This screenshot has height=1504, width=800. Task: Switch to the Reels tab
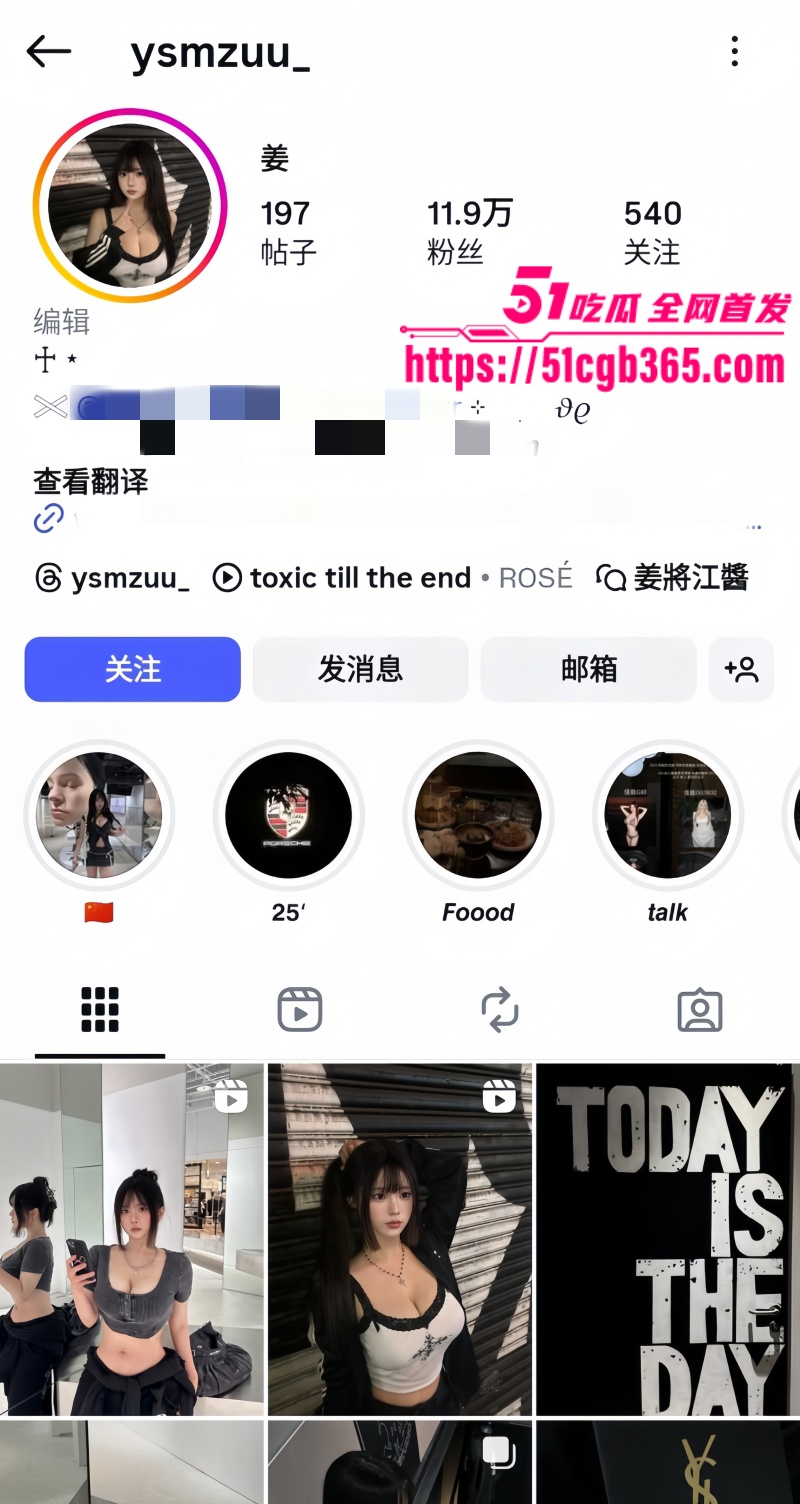pos(300,1010)
